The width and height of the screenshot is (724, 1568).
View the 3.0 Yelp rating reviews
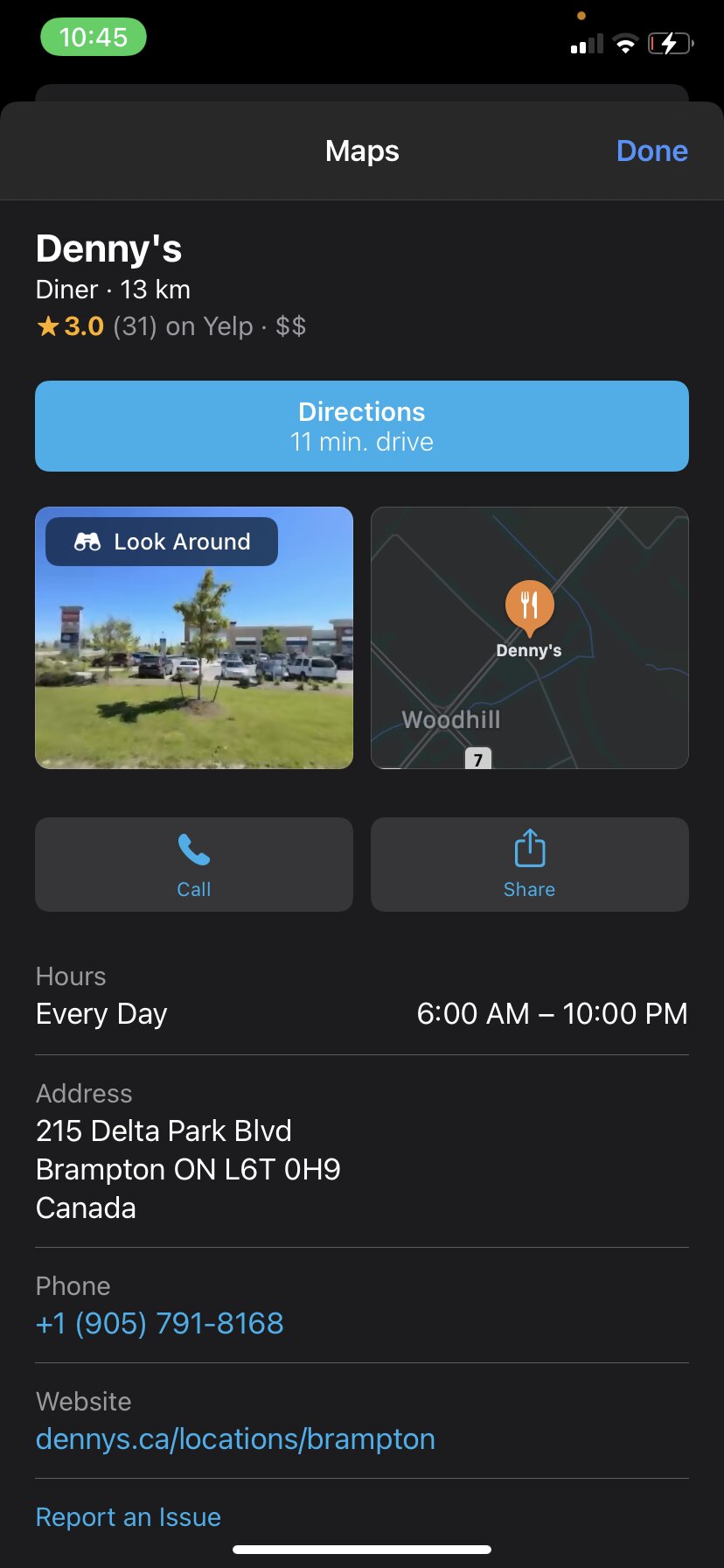(x=171, y=326)
